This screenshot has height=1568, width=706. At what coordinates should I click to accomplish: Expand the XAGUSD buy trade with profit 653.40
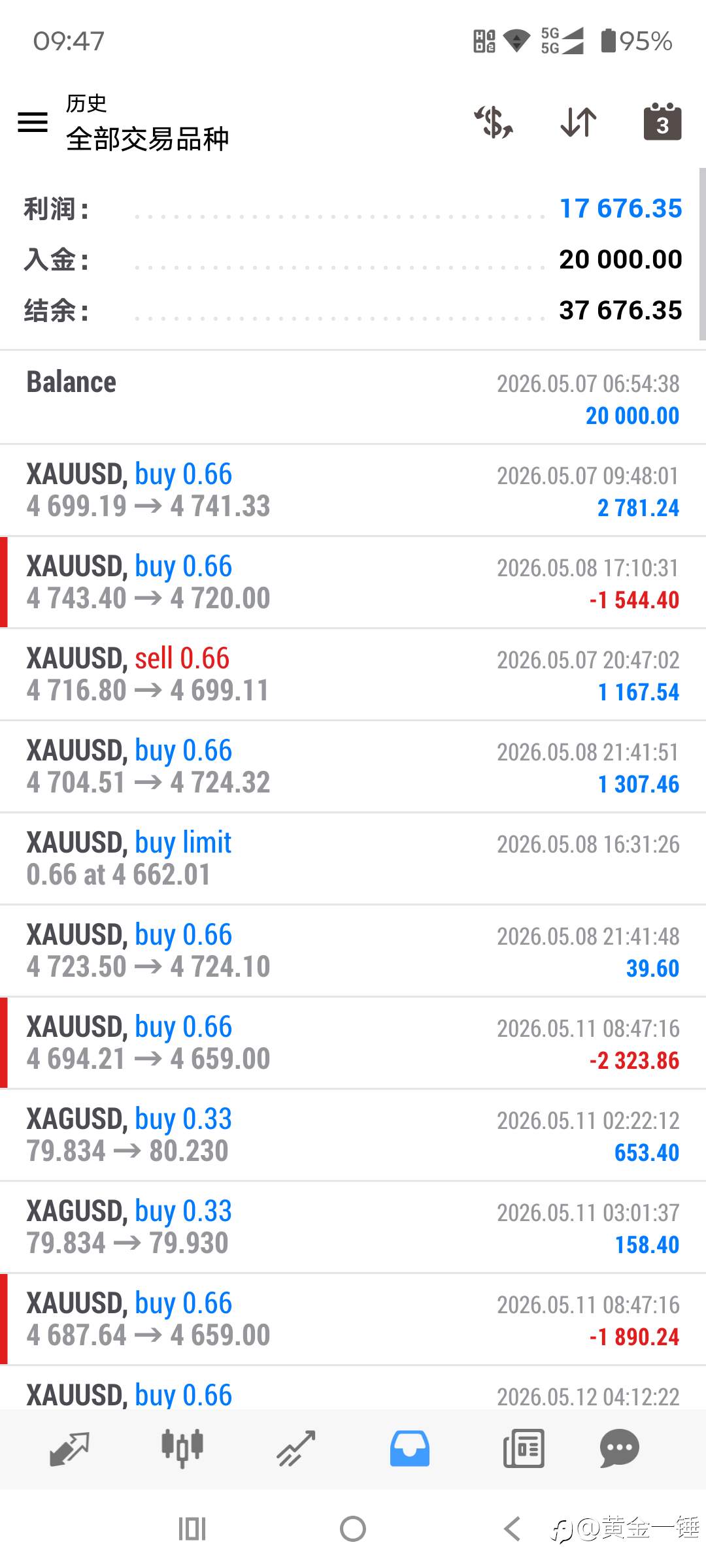click(x=353, y=1135)
